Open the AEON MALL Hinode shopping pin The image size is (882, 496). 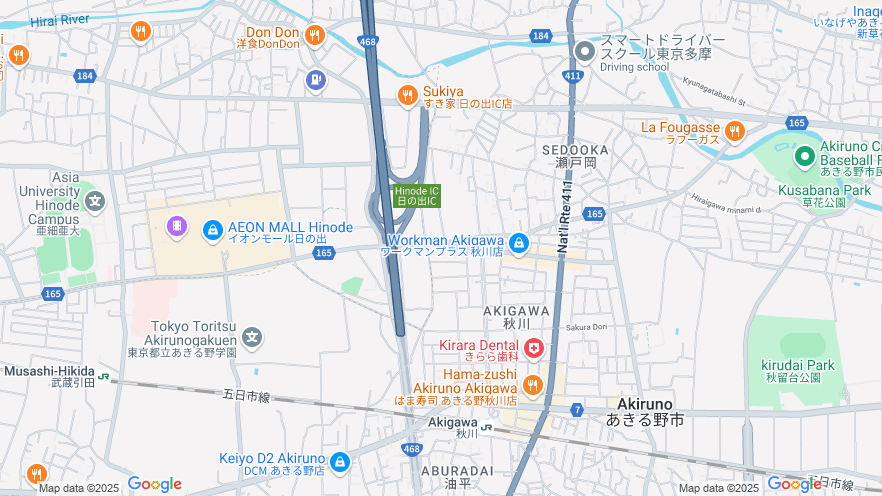pyautogui.click(x=212, y=231)
